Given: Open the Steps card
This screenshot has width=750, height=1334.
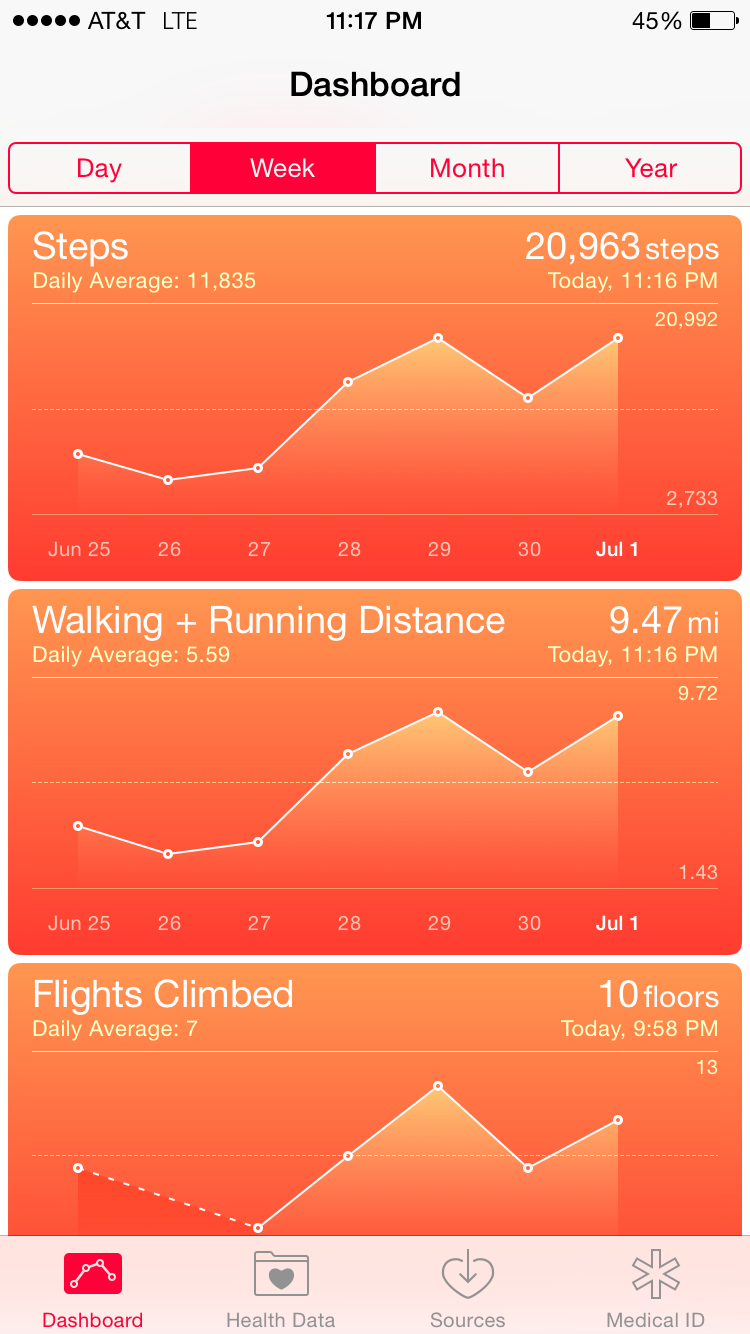Looking at the screenshot, I should click(375, 397).
